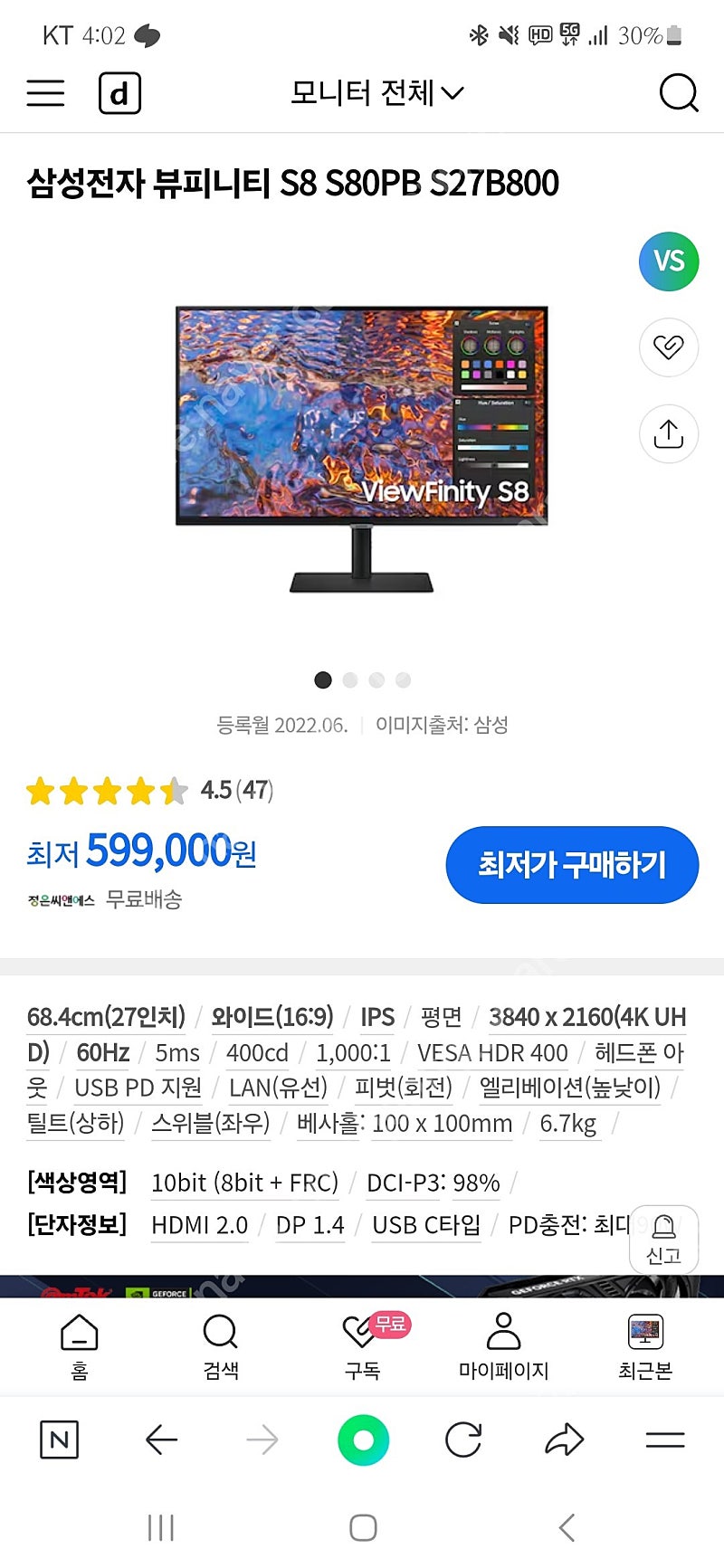Reload the page in browser

(x=463, y=1440)
